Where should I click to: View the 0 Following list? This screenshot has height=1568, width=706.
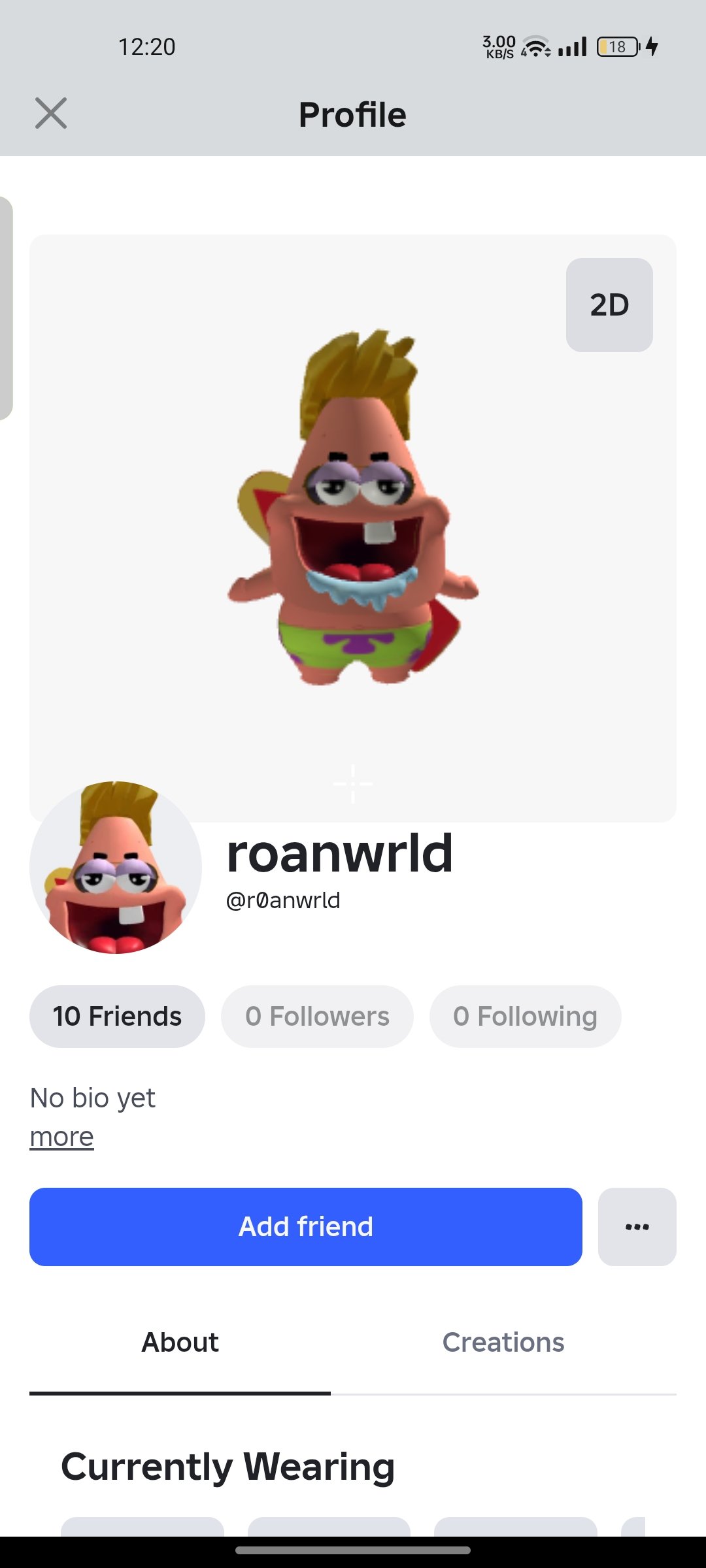point(525,1017)
